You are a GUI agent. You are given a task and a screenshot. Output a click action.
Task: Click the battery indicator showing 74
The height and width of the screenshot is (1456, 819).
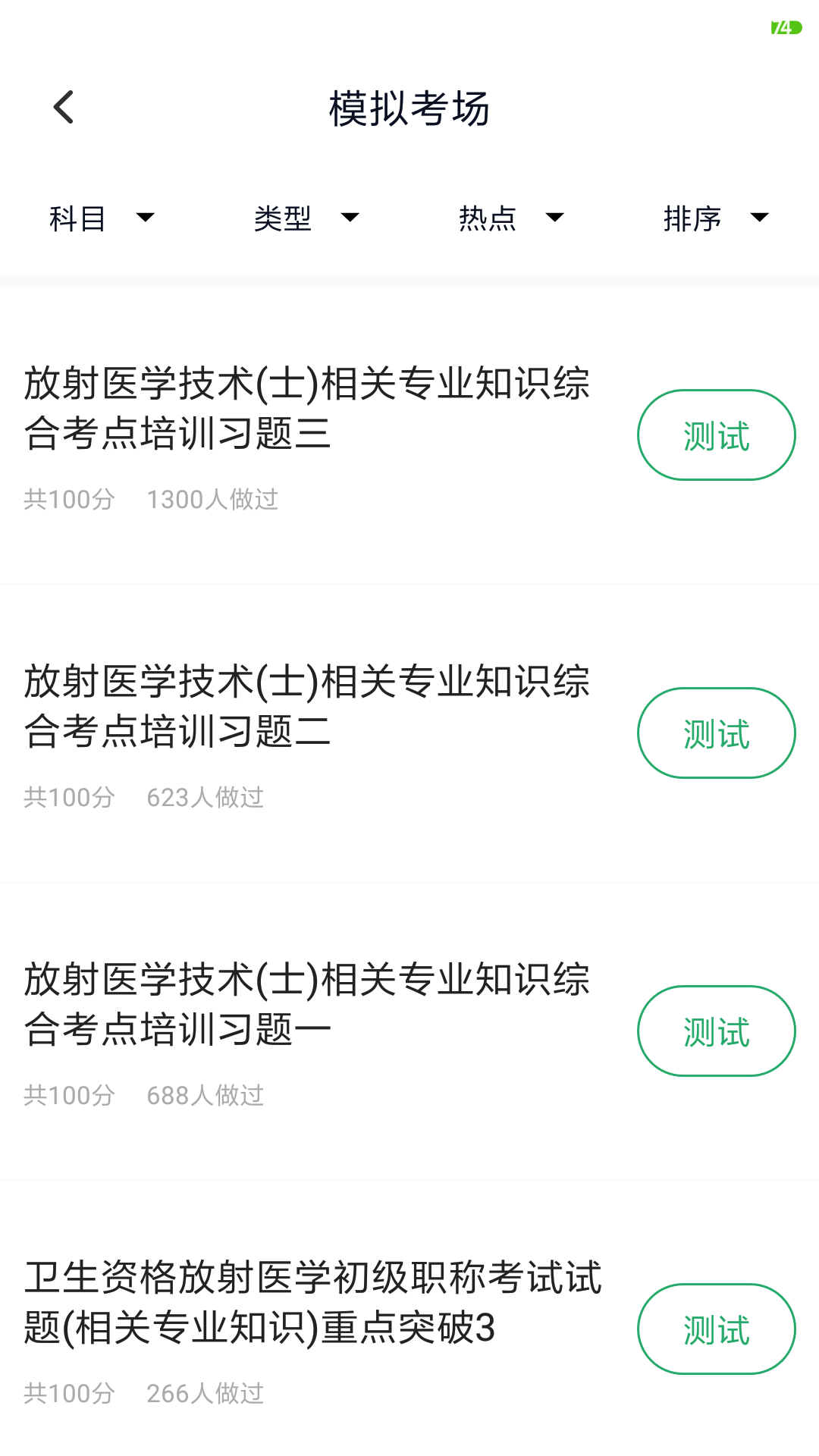tap(786, 27)
